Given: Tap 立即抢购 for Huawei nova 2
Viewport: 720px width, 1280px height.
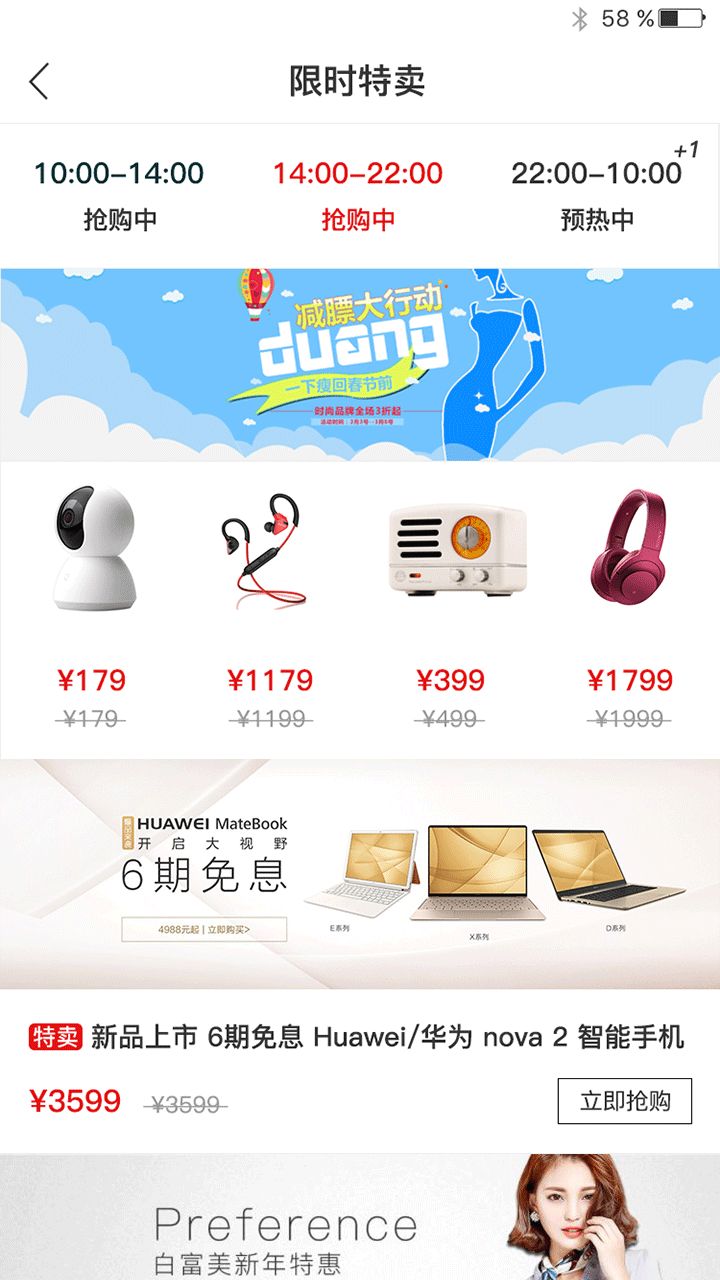Looking at the screenshot, I should click(624, 1101).
